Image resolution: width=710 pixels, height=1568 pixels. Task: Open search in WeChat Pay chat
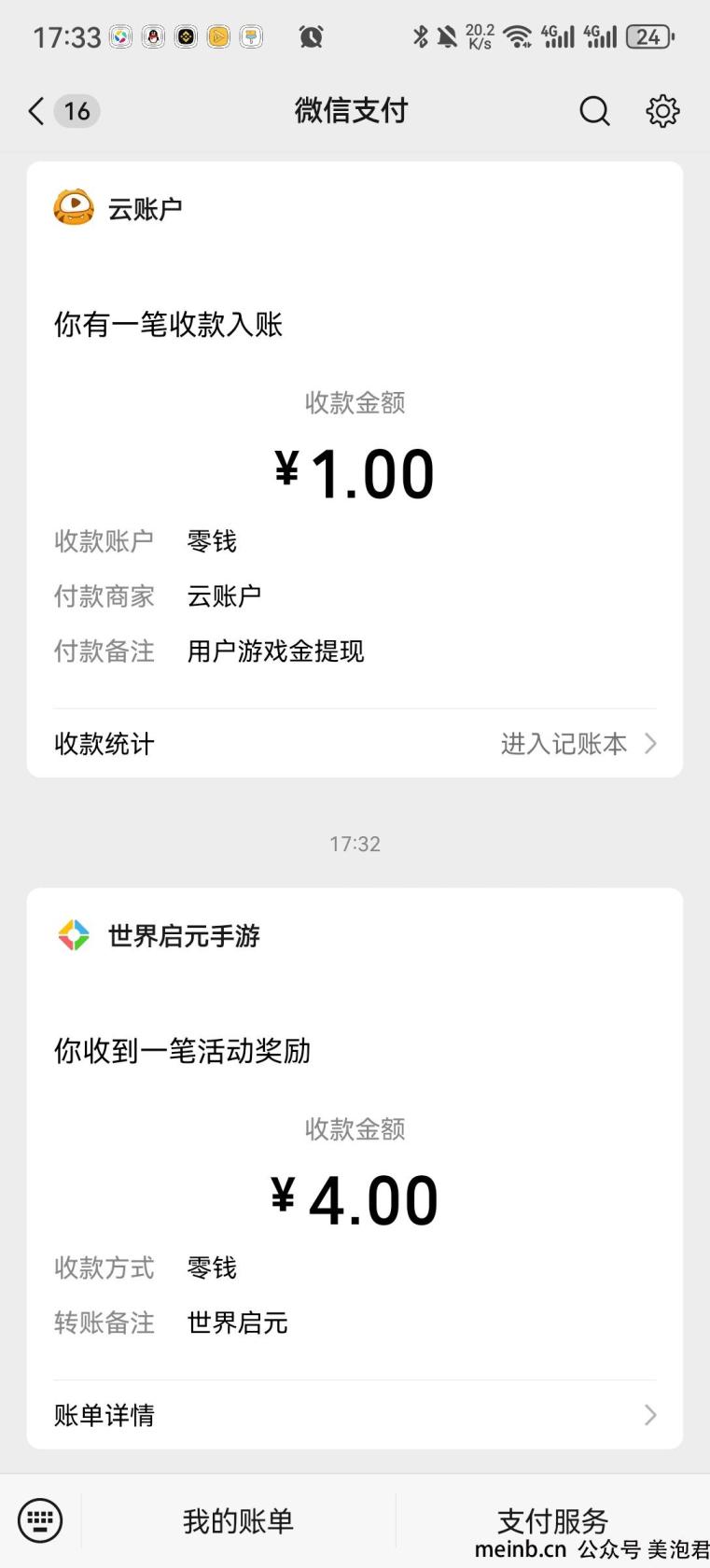[594, 111]
